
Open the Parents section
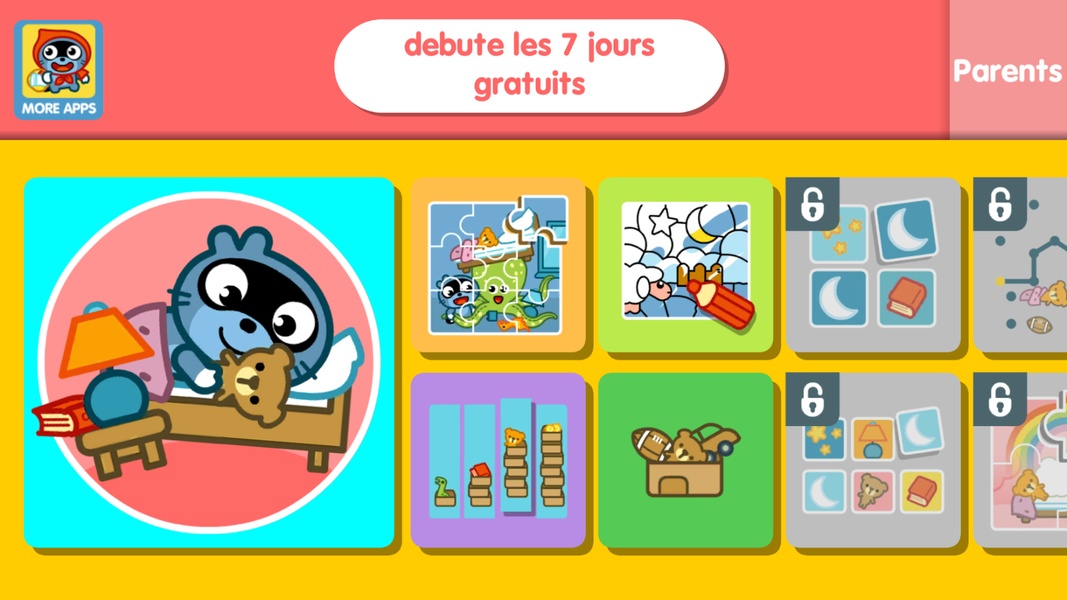[1007, 70]
